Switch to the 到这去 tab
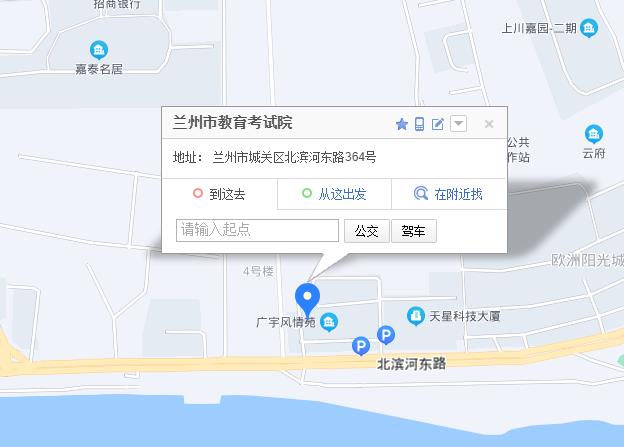624x447 pixels. pyautogui.click(x=220, y=194)
